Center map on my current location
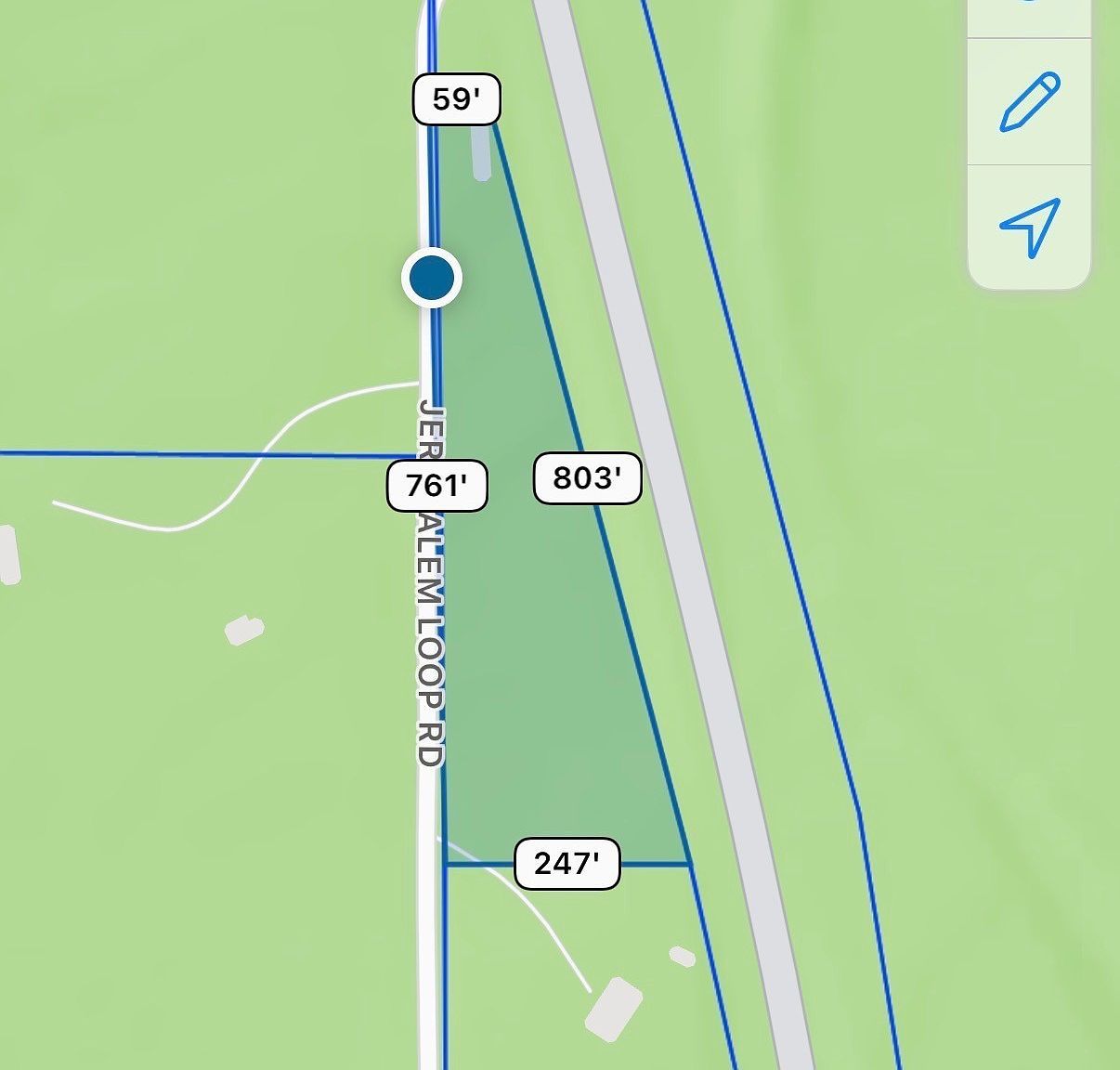 [x=1029, y=226]
